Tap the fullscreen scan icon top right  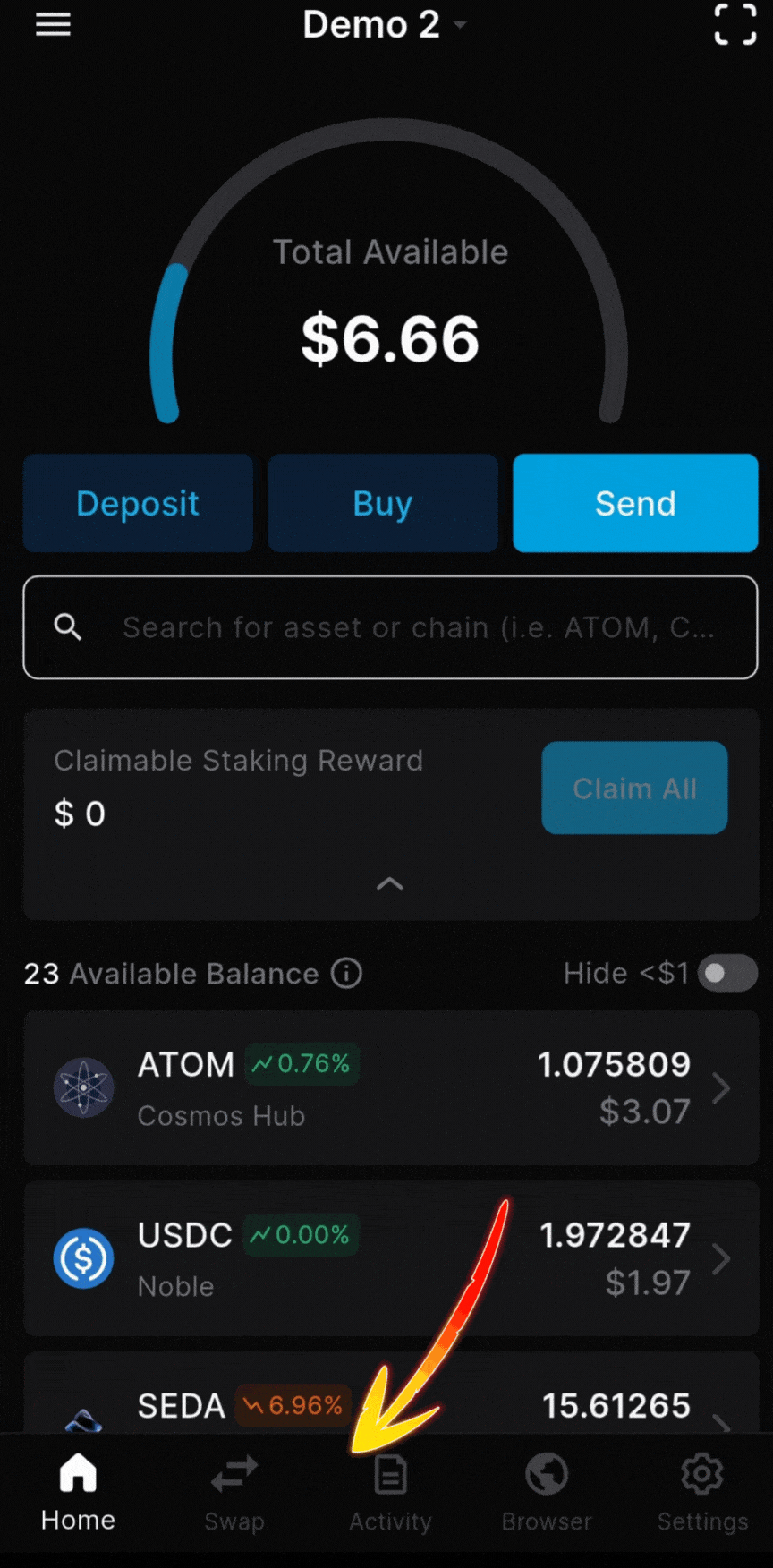[x=735, y=24]
